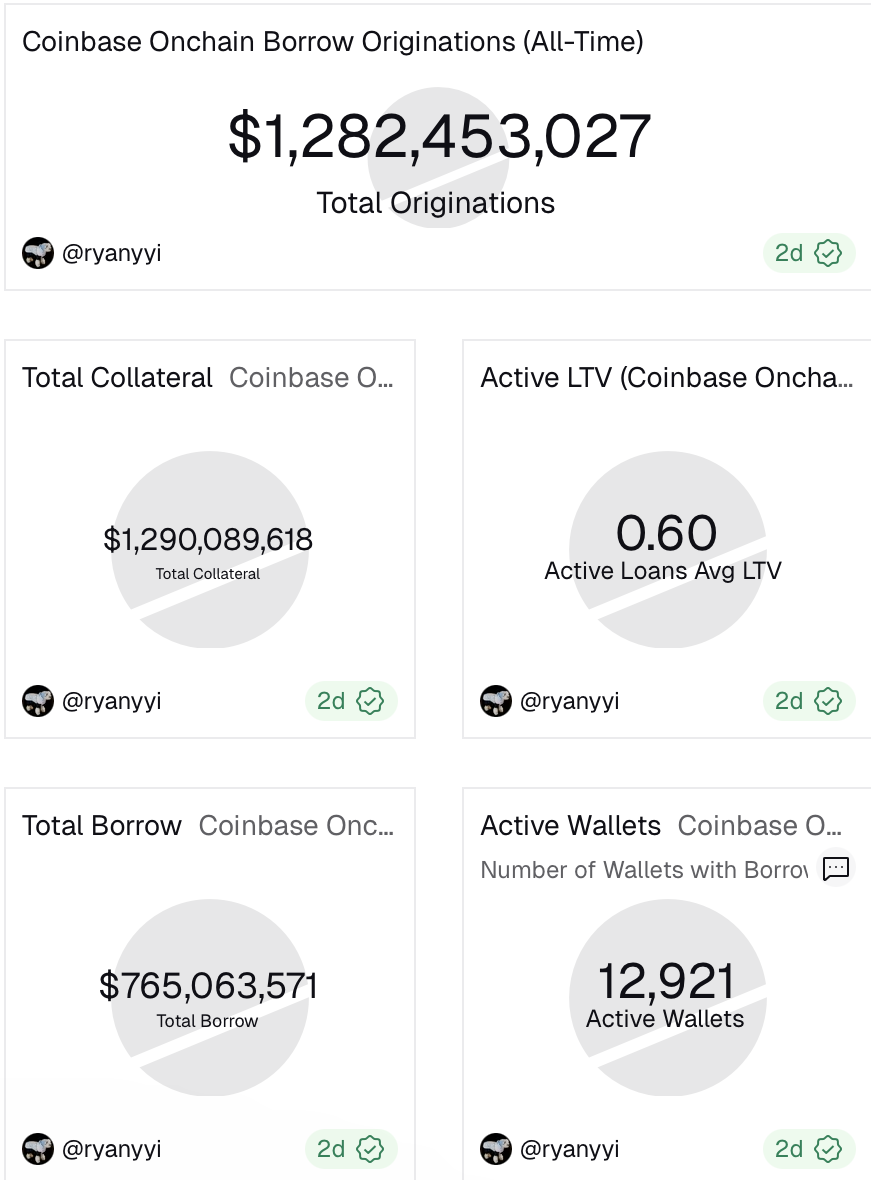Click the verified badge on Total Collateral card

pyautogui.click(x=371, y=701)
